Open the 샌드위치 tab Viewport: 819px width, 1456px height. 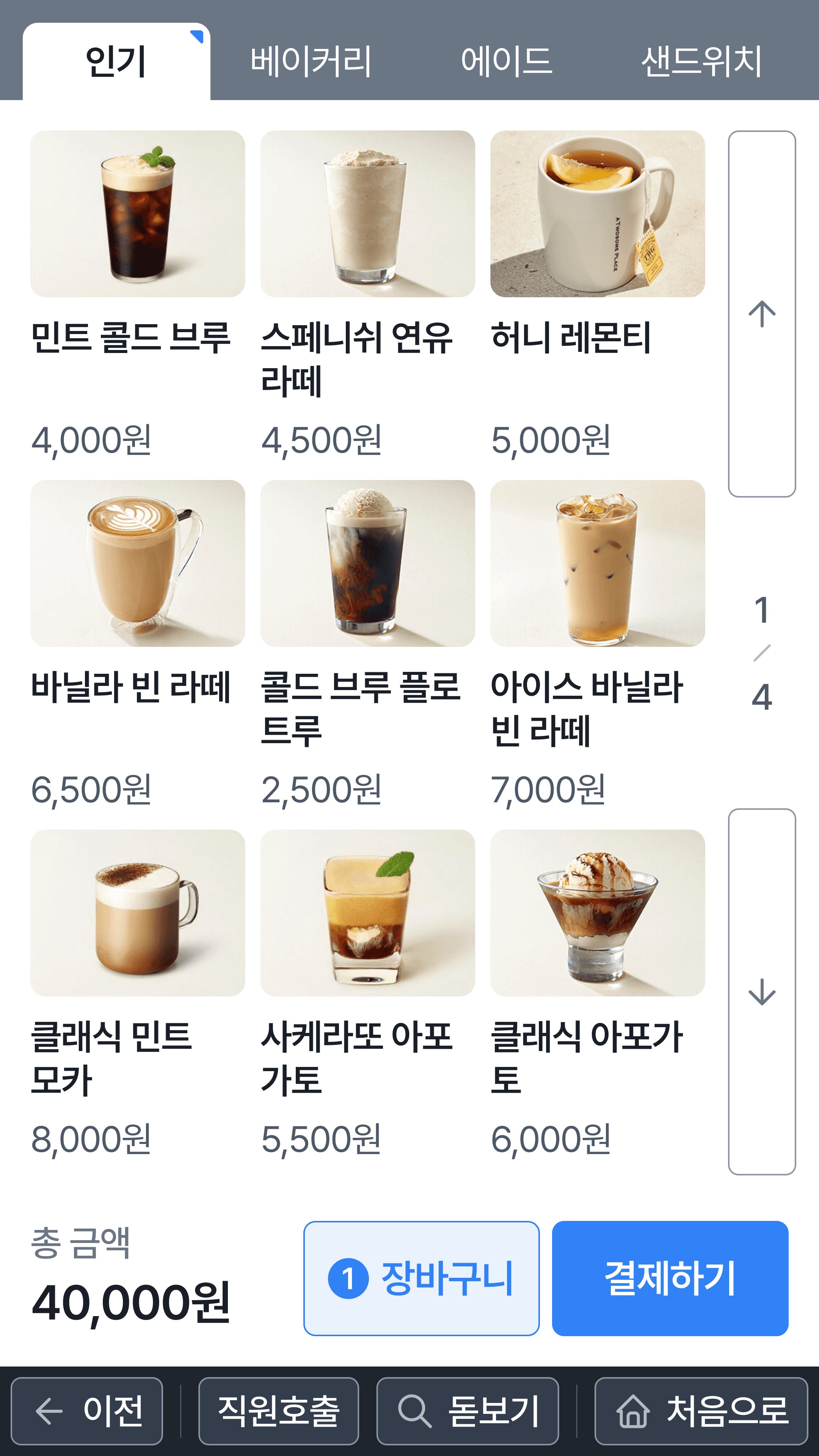(701, 61)
